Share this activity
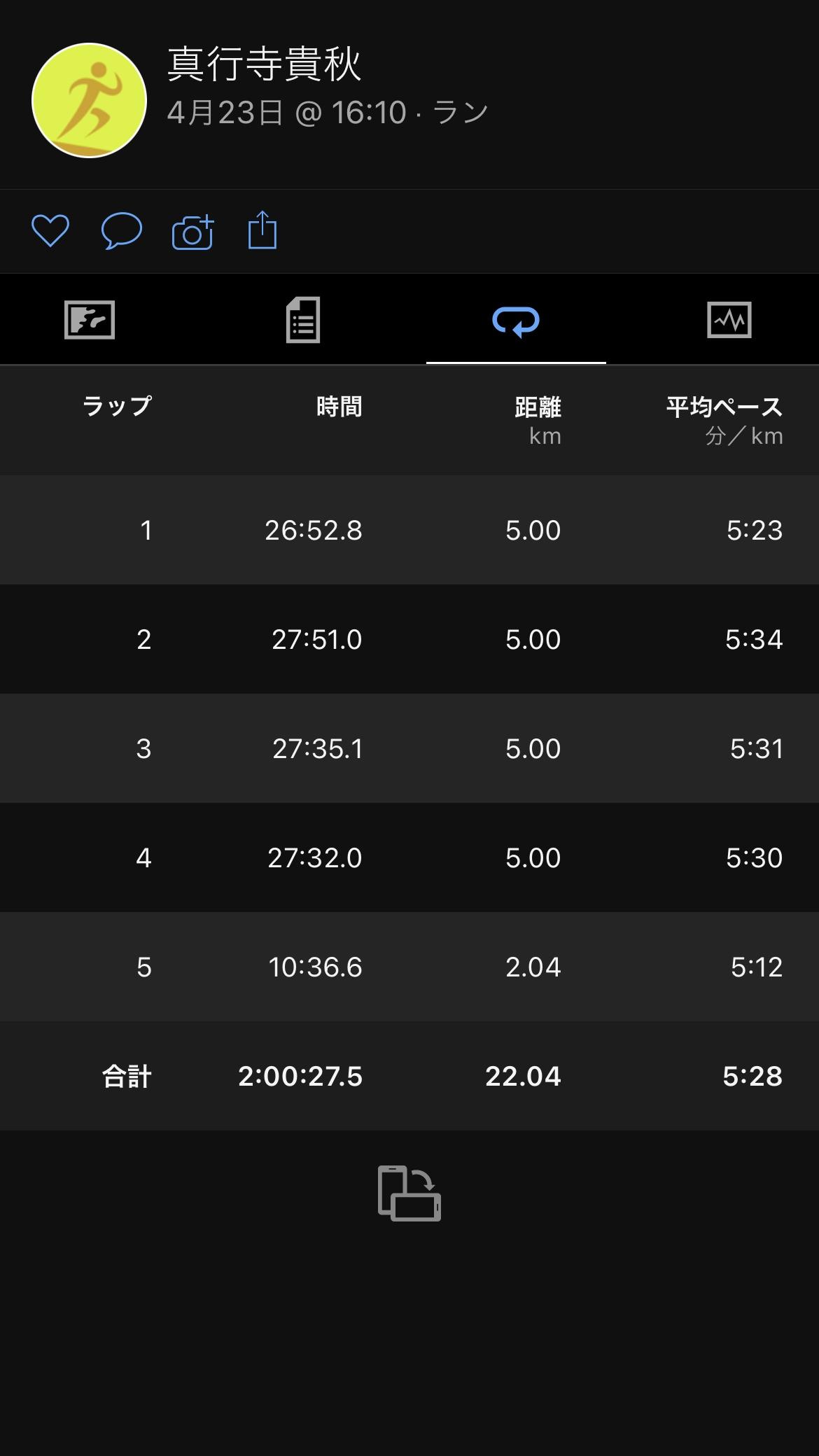Image resolution: width=819 pixels, height=1456 pixels. (262, 230)
